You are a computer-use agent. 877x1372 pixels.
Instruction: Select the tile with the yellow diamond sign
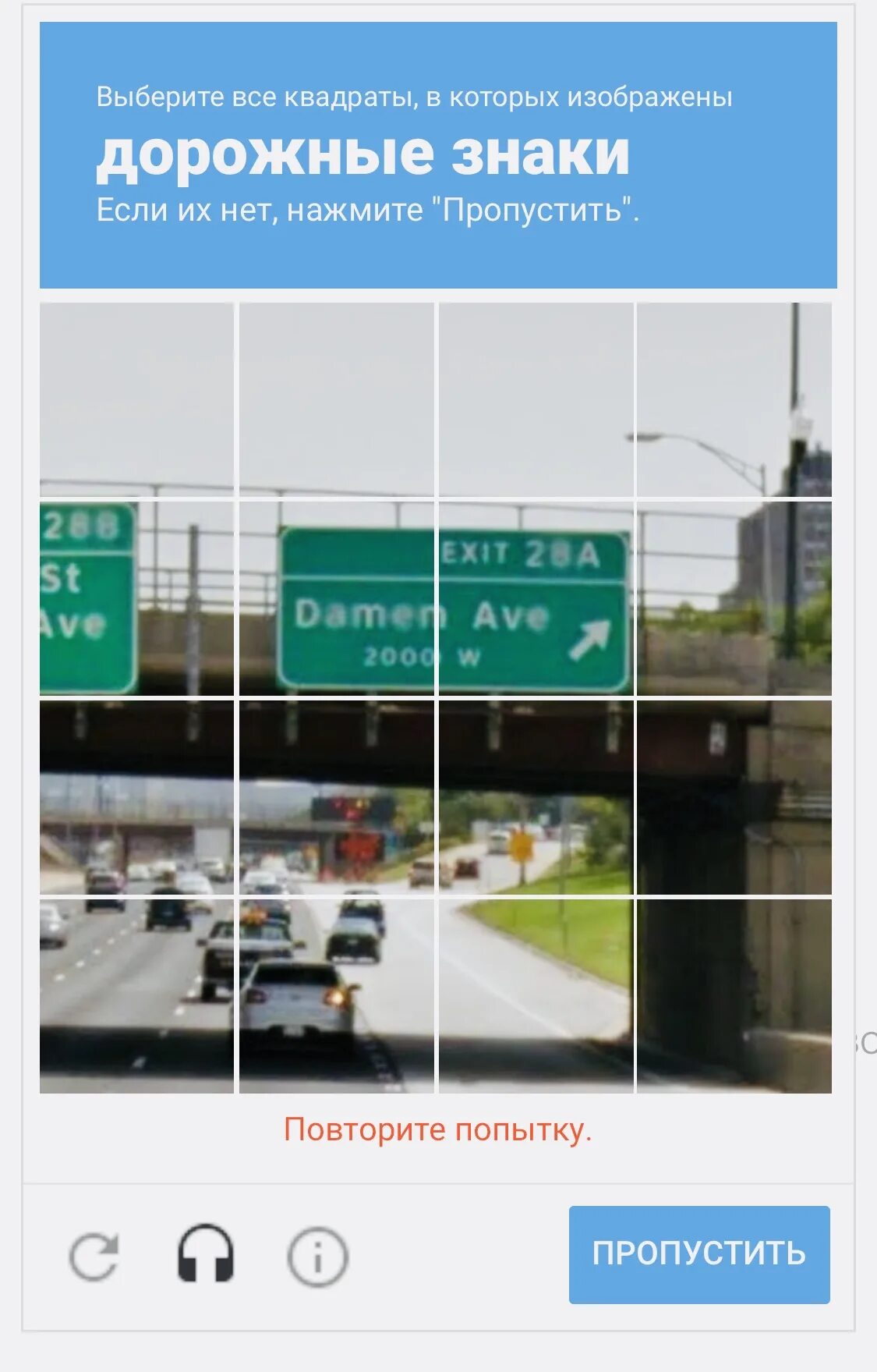(536, 797)
